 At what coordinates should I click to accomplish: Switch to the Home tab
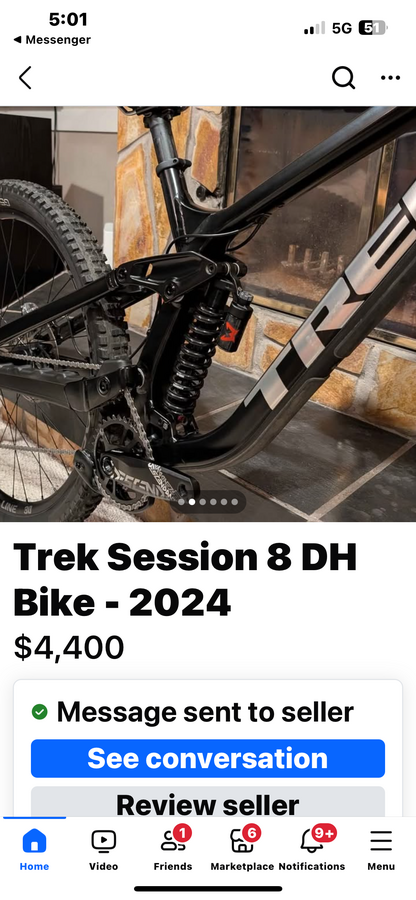pos(34,849)
